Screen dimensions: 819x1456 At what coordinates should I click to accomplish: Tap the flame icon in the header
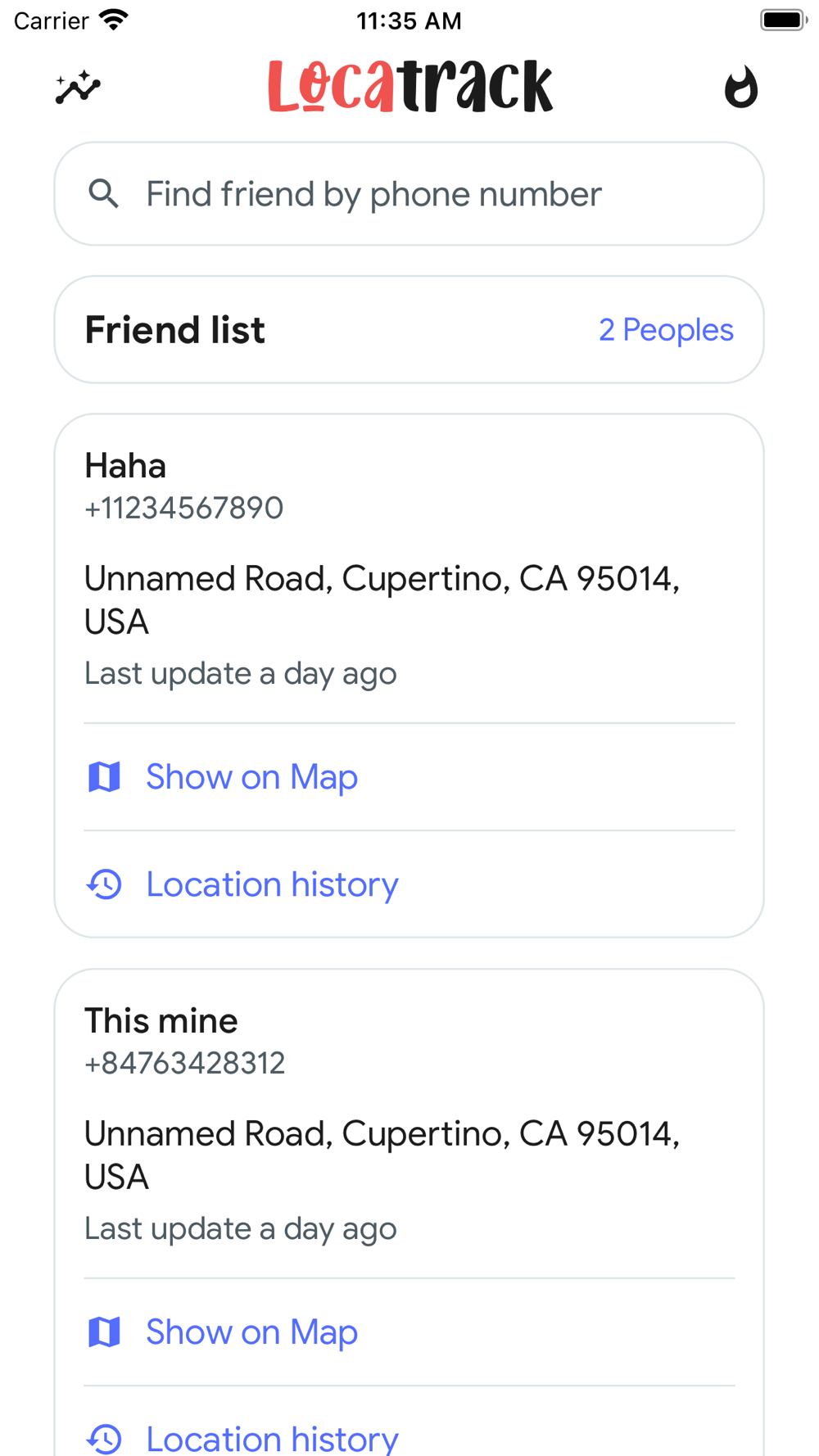pyautogui.click(x=741, y=88)
